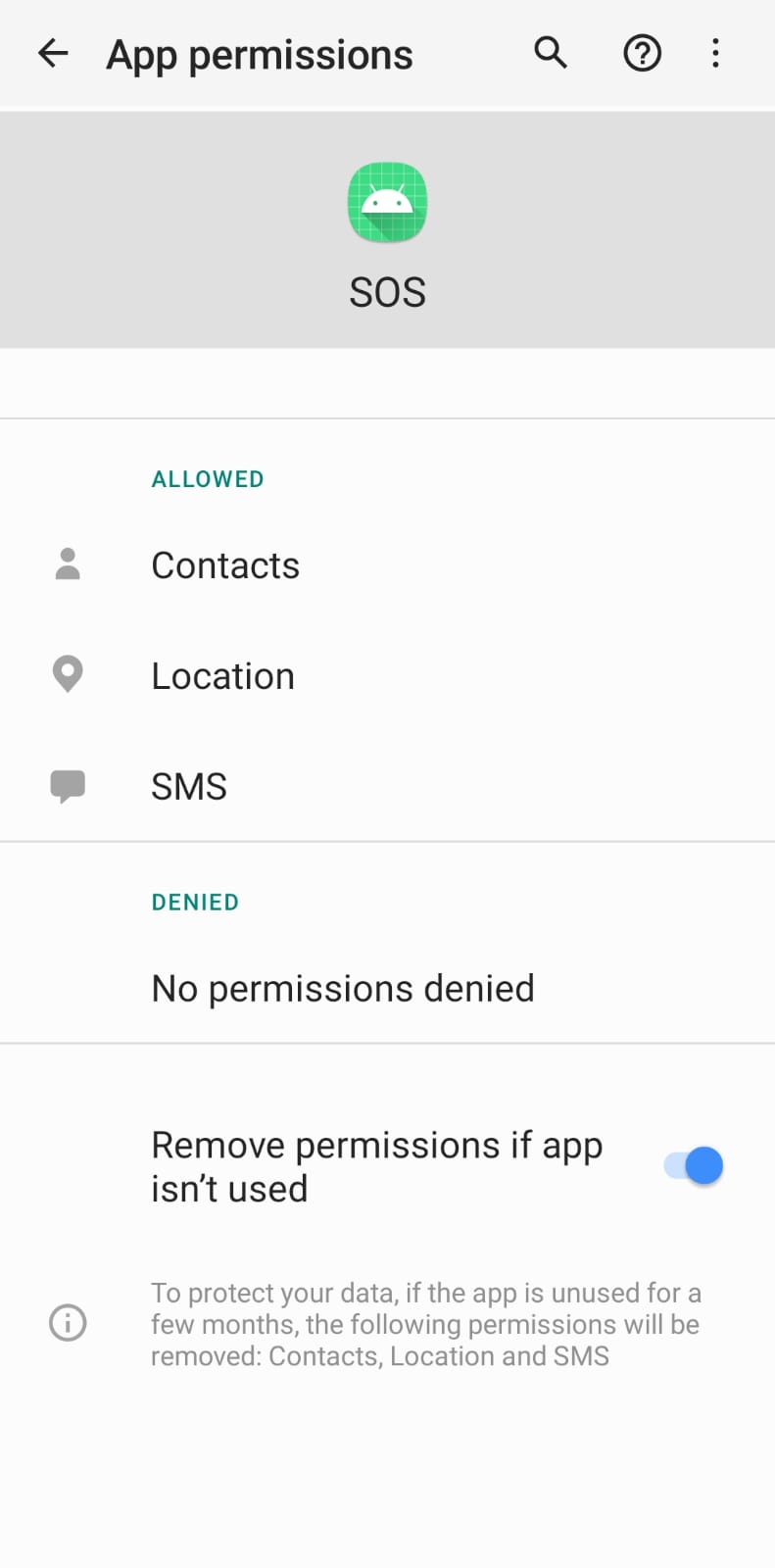Screen dimensions: 775x1568
Task: Tap No permissions denied text
Action: point(342,988)
